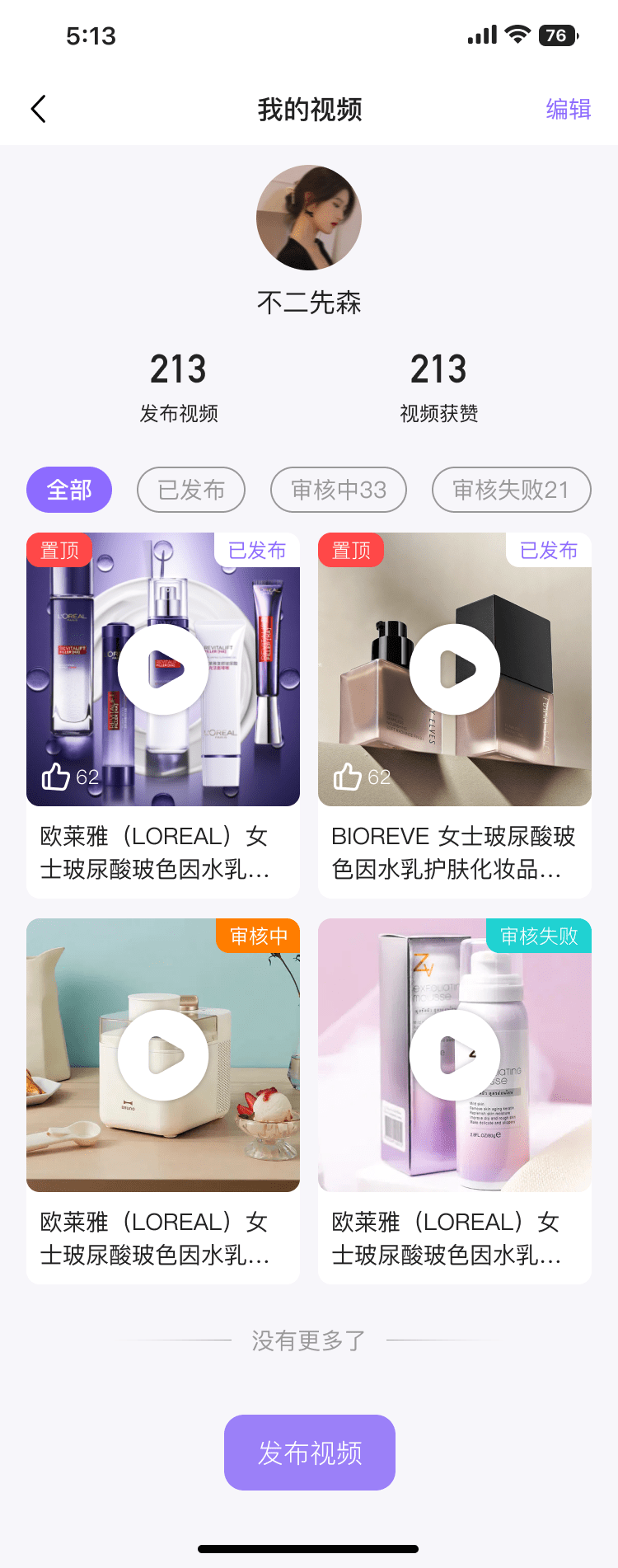Image resolution: width=618 pixels, height=1568 pixels.
Task: Open the 不二先森 profile avatar
Action: coord(309,218)
